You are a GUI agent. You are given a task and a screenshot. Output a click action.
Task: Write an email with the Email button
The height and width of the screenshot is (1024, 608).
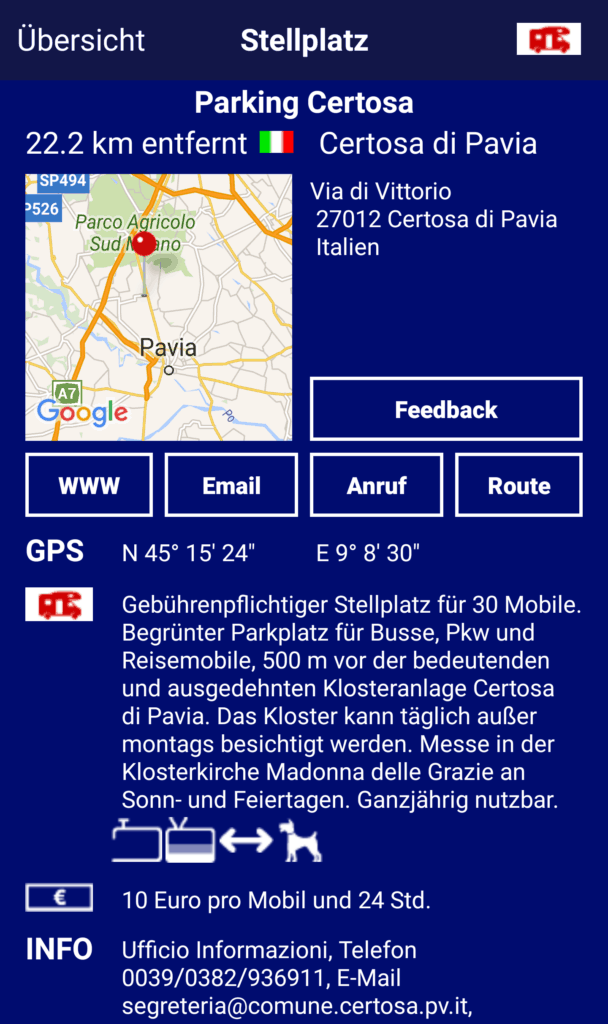[231, 485]
